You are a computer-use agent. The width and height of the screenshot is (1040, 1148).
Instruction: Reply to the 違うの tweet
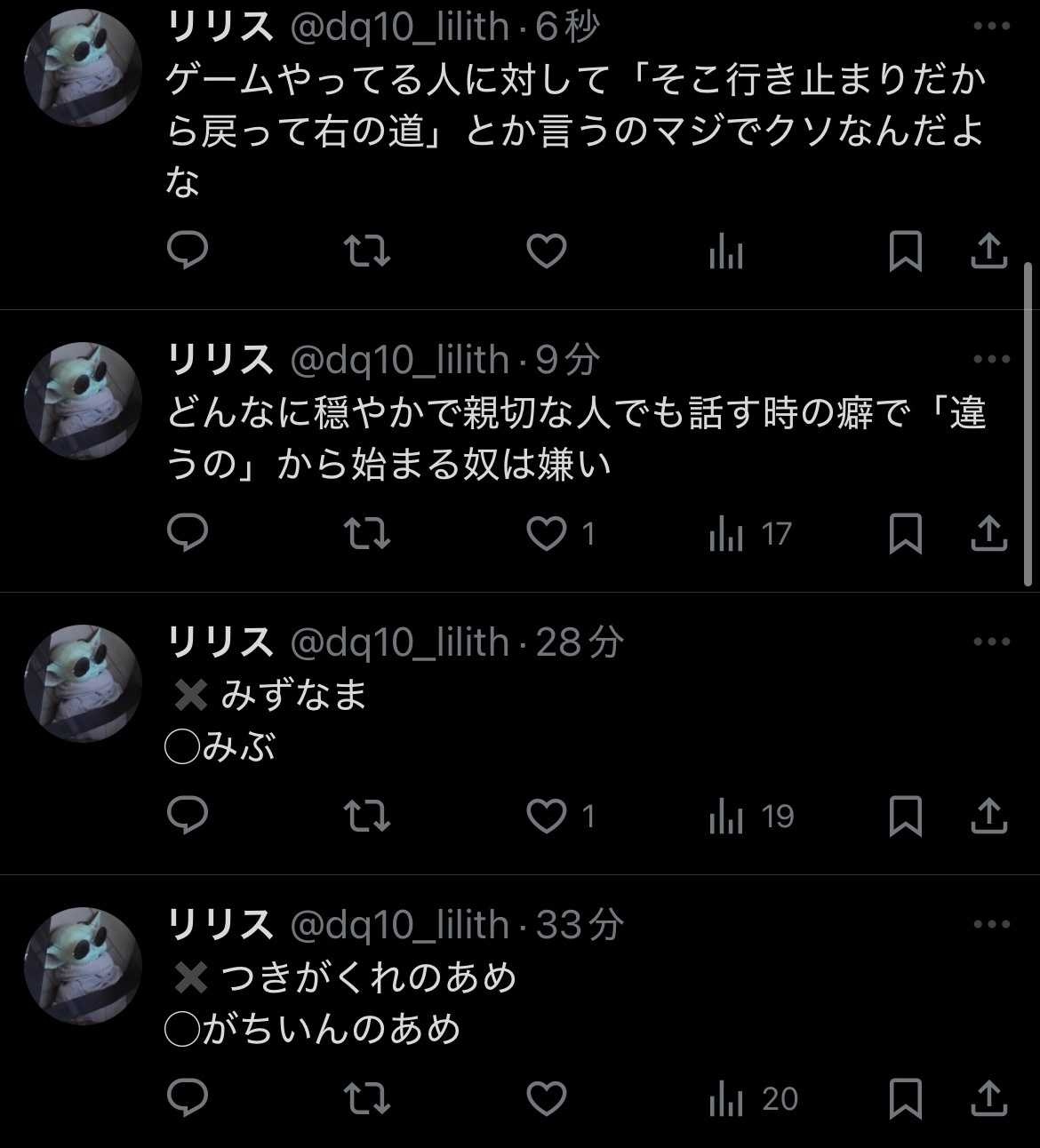point(188,533)
